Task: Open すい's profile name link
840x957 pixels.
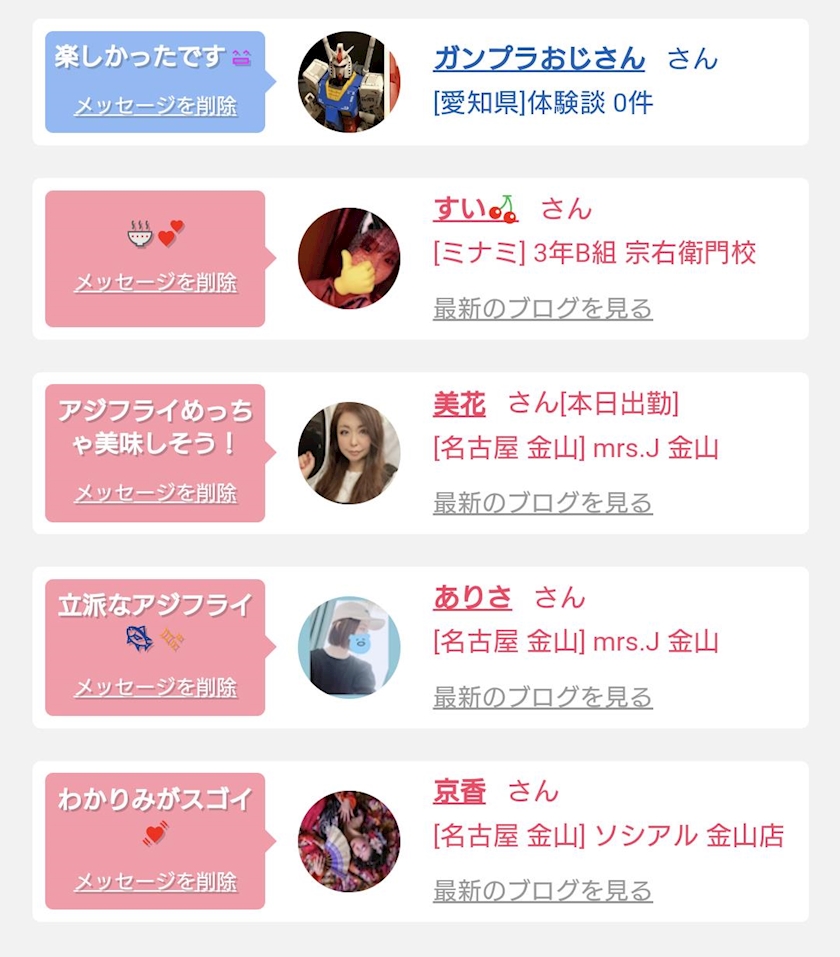Action: click(x=476, y=209)
